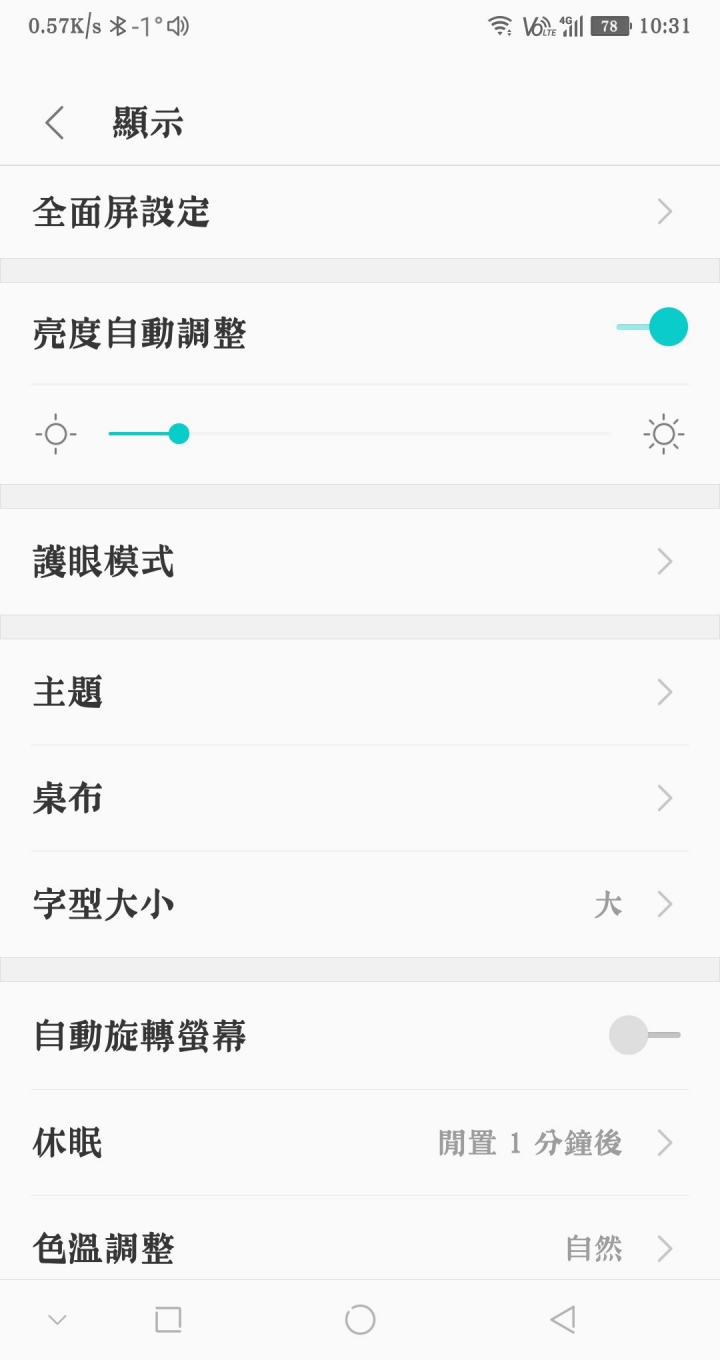Hide the navigation bar with the down arrow
The image size is (720, 1360).
click(57, 1320)
